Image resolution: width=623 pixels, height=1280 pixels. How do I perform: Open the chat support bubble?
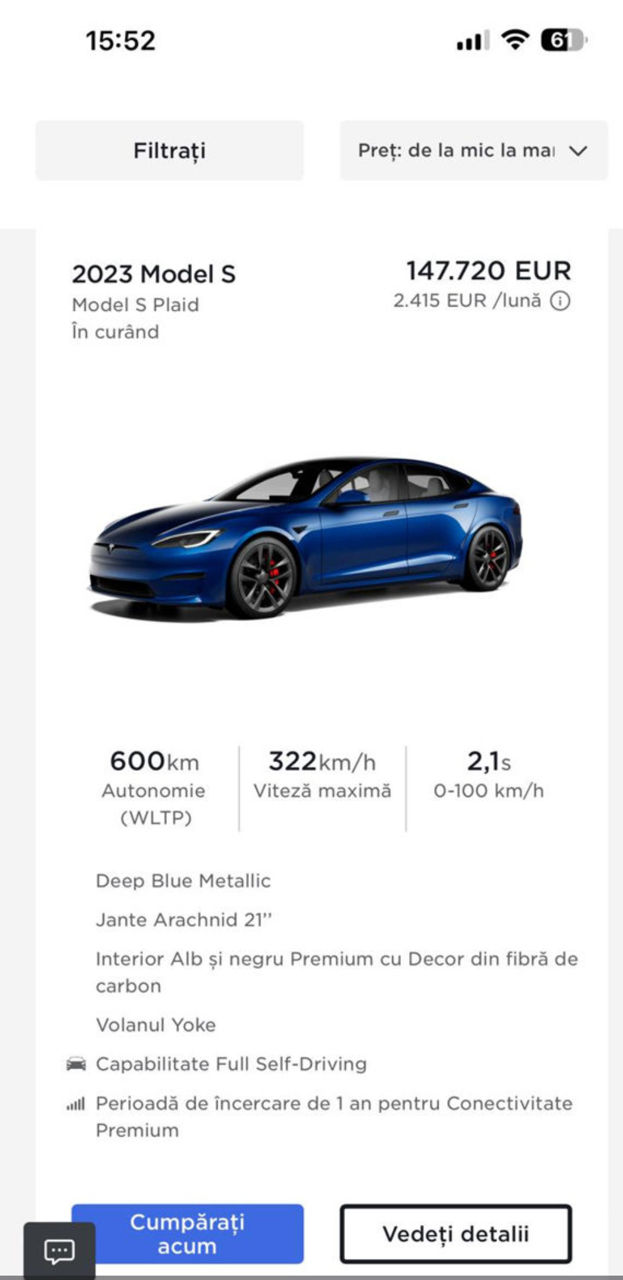tap(59, 1251)
